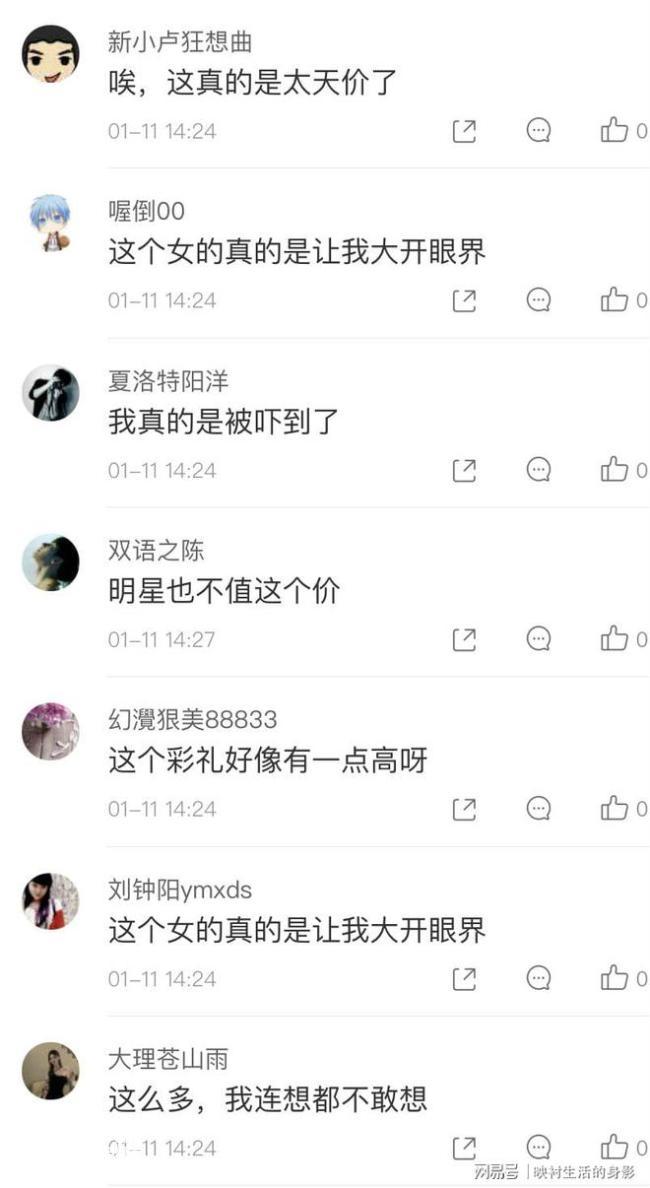
Task: Reply to 新小卢狂想曲's comment
Action: tap(539, 130)
